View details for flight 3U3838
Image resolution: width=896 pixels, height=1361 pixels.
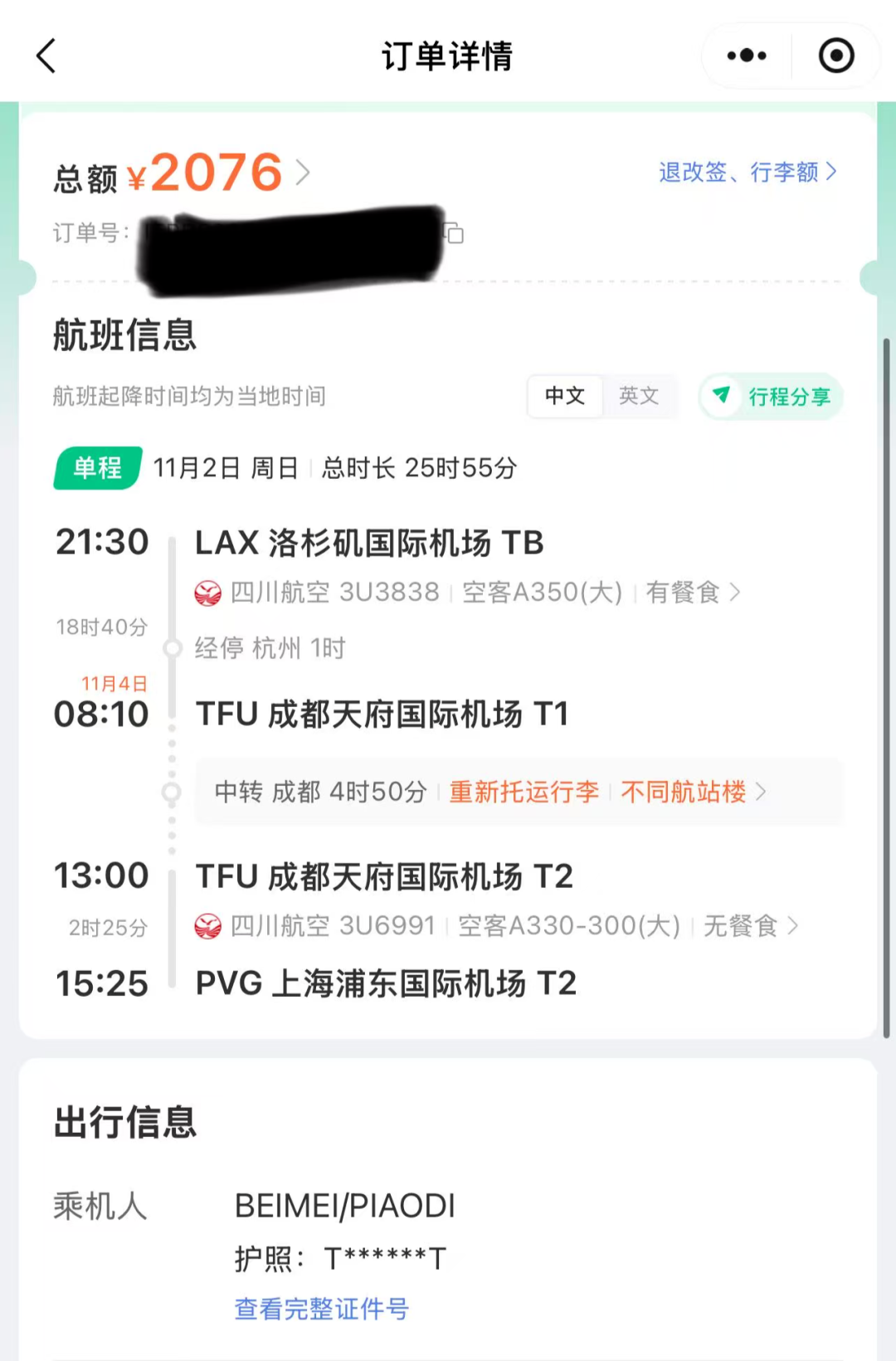coord(466,593)
